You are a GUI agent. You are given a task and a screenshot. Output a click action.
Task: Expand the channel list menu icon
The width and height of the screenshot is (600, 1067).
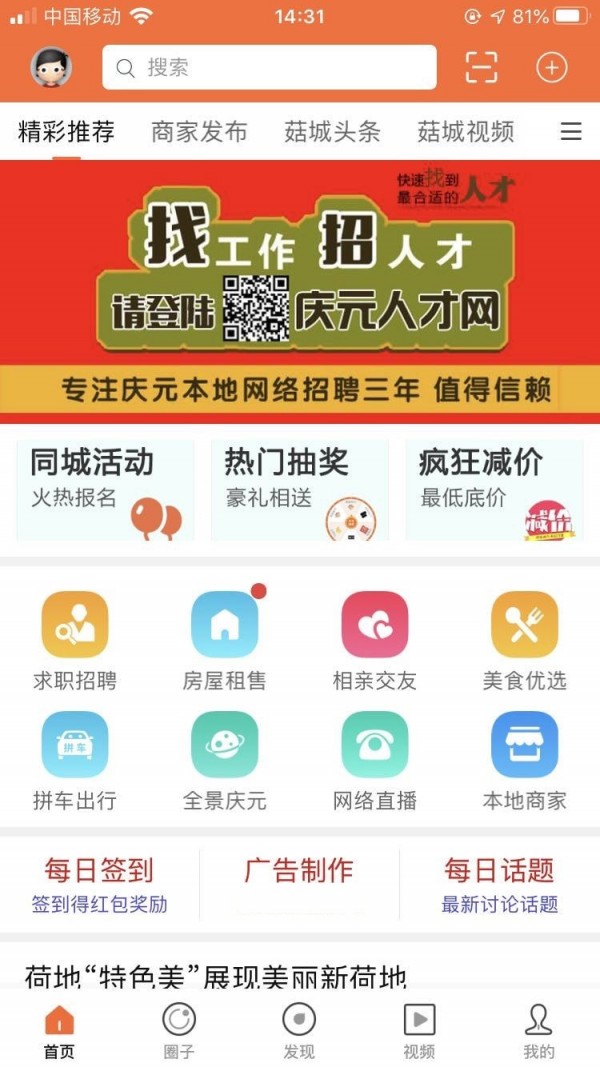[571, 131]
